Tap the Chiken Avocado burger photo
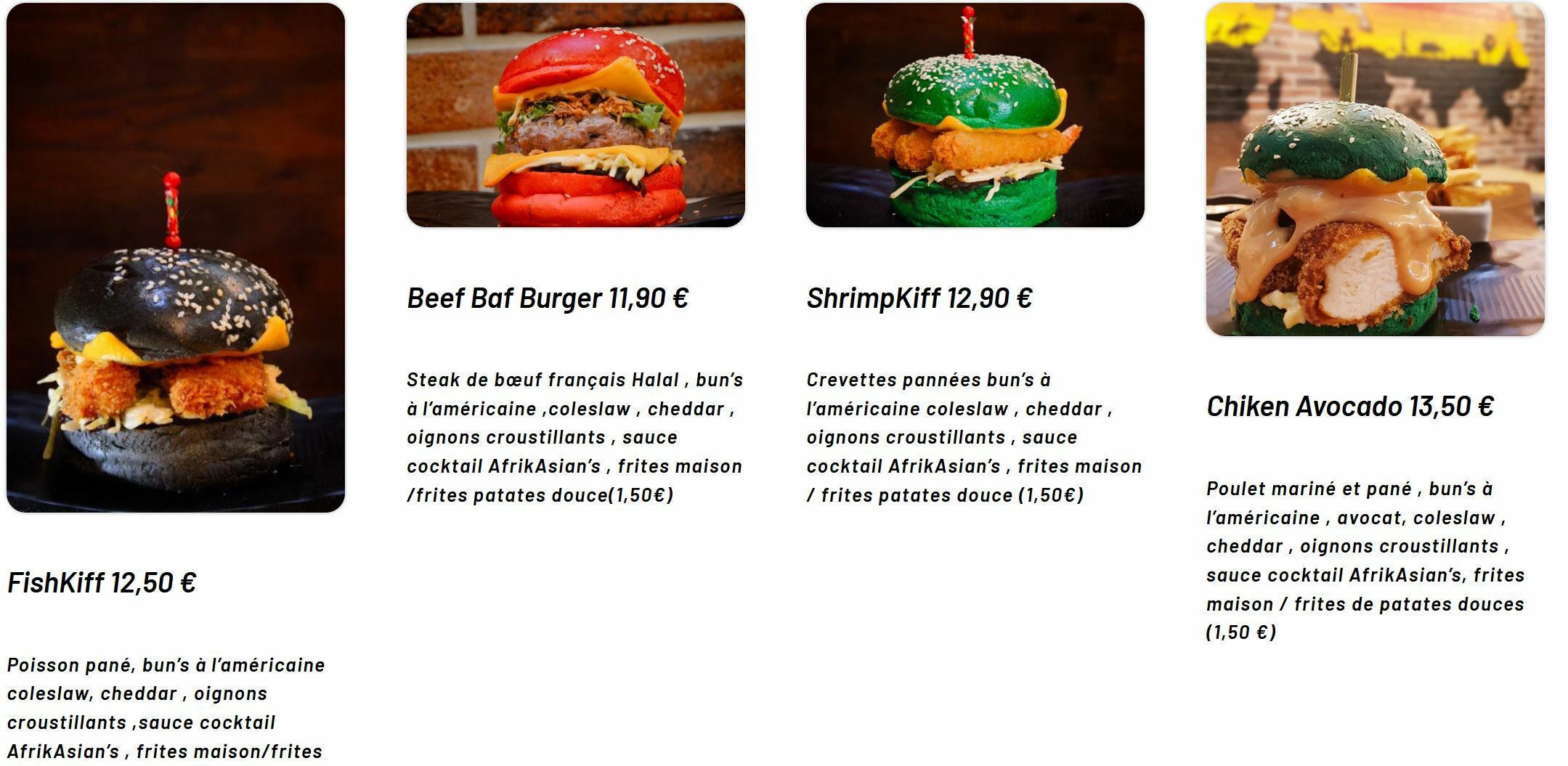 point(1375,169)
